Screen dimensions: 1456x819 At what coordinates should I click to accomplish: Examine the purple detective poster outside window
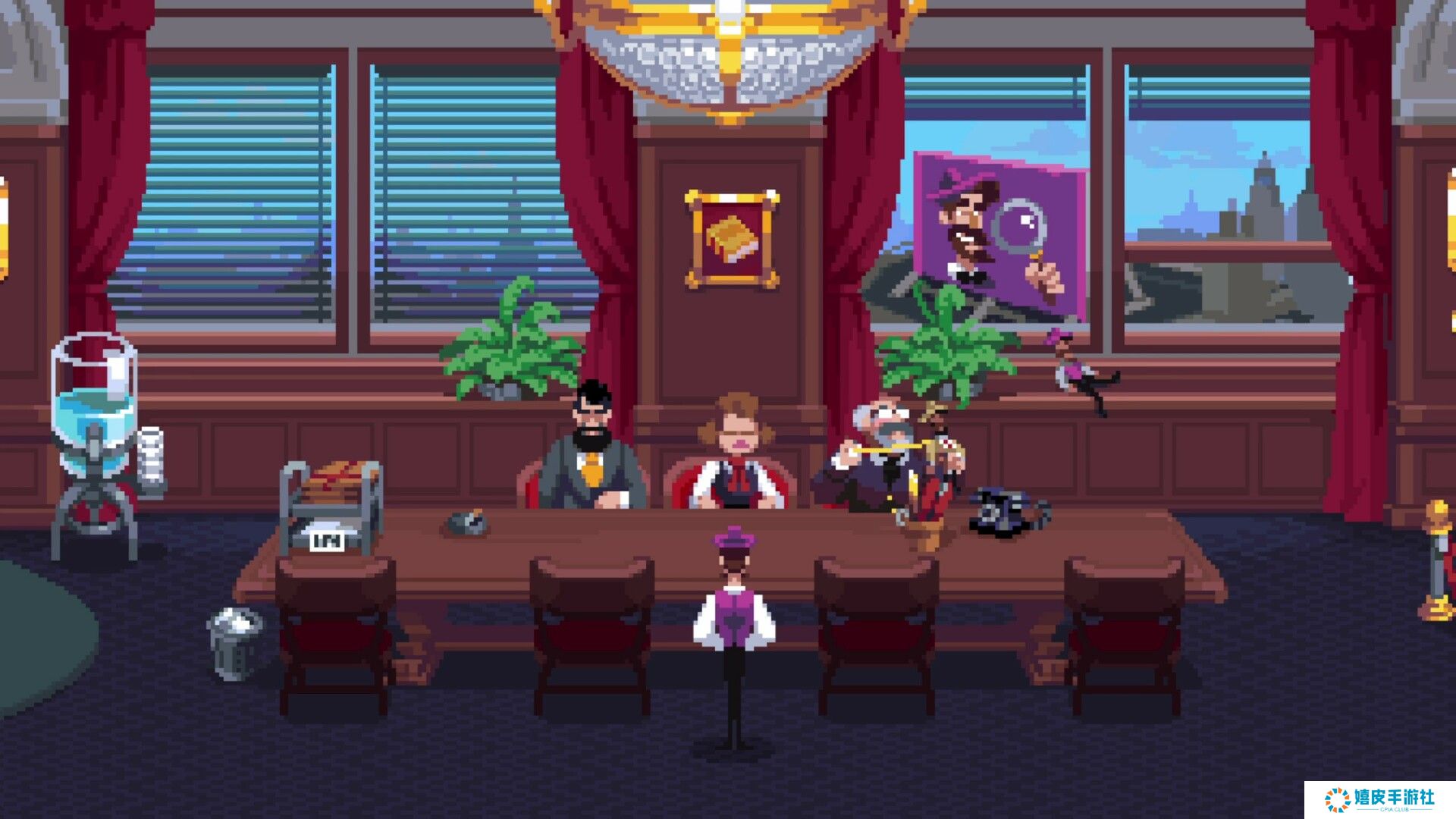point(999,231)
